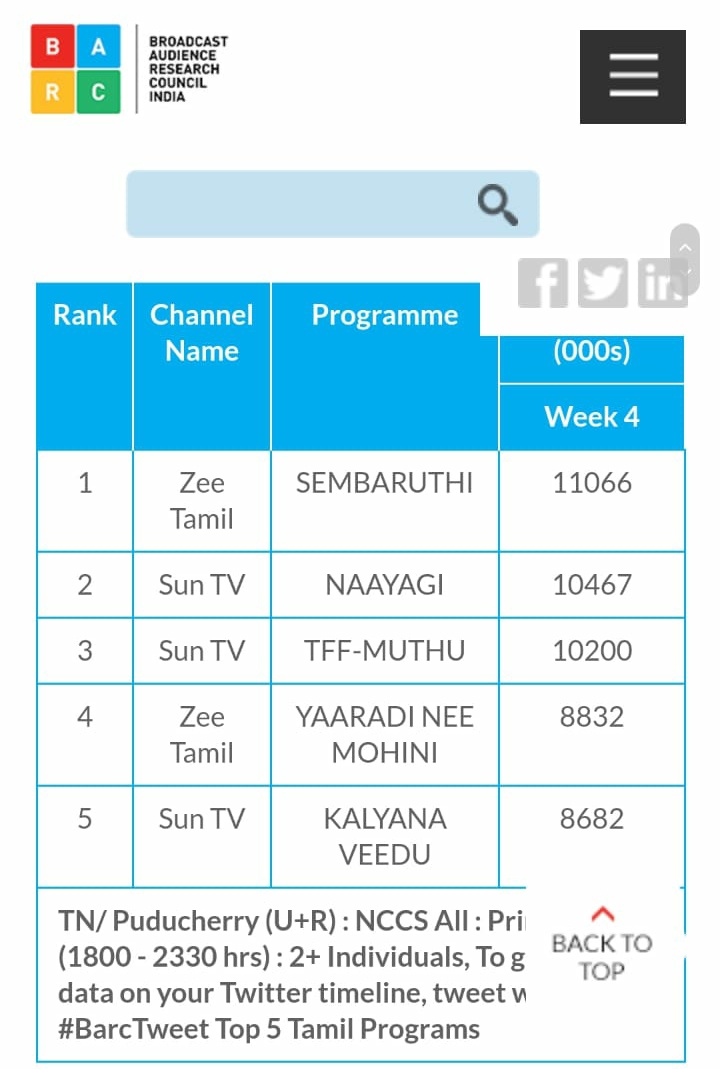The image size is (720, 1069).
Task: Go to BARC India home logo
Action: click(x=130, y=69)
